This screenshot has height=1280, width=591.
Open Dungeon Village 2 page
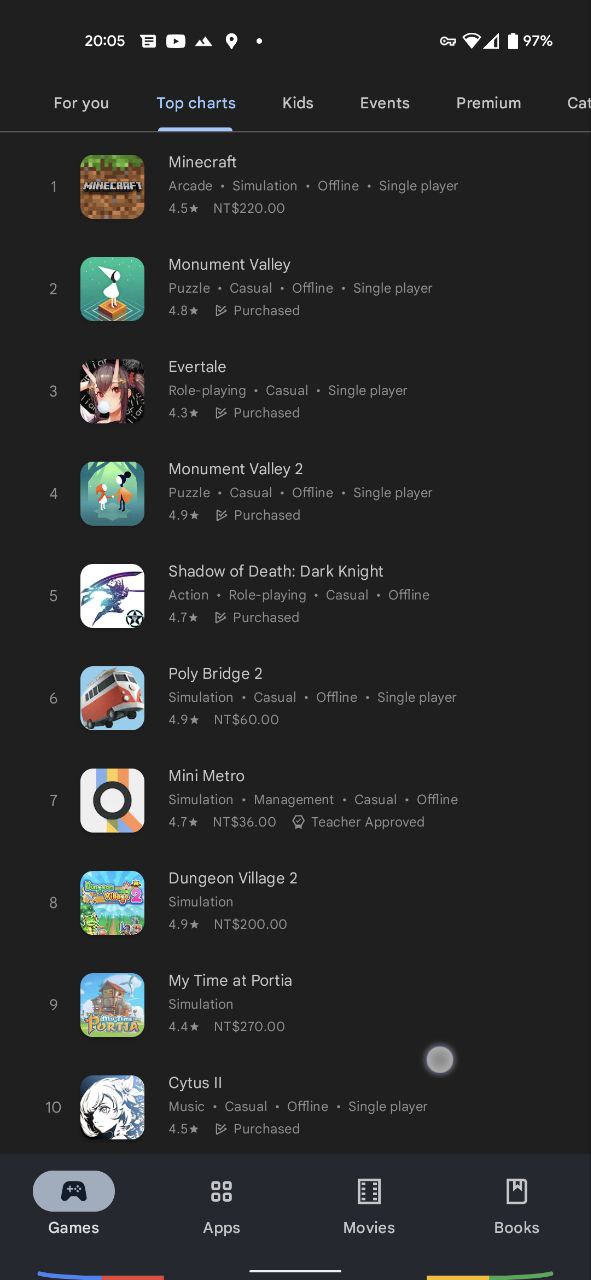pos(295,902)
